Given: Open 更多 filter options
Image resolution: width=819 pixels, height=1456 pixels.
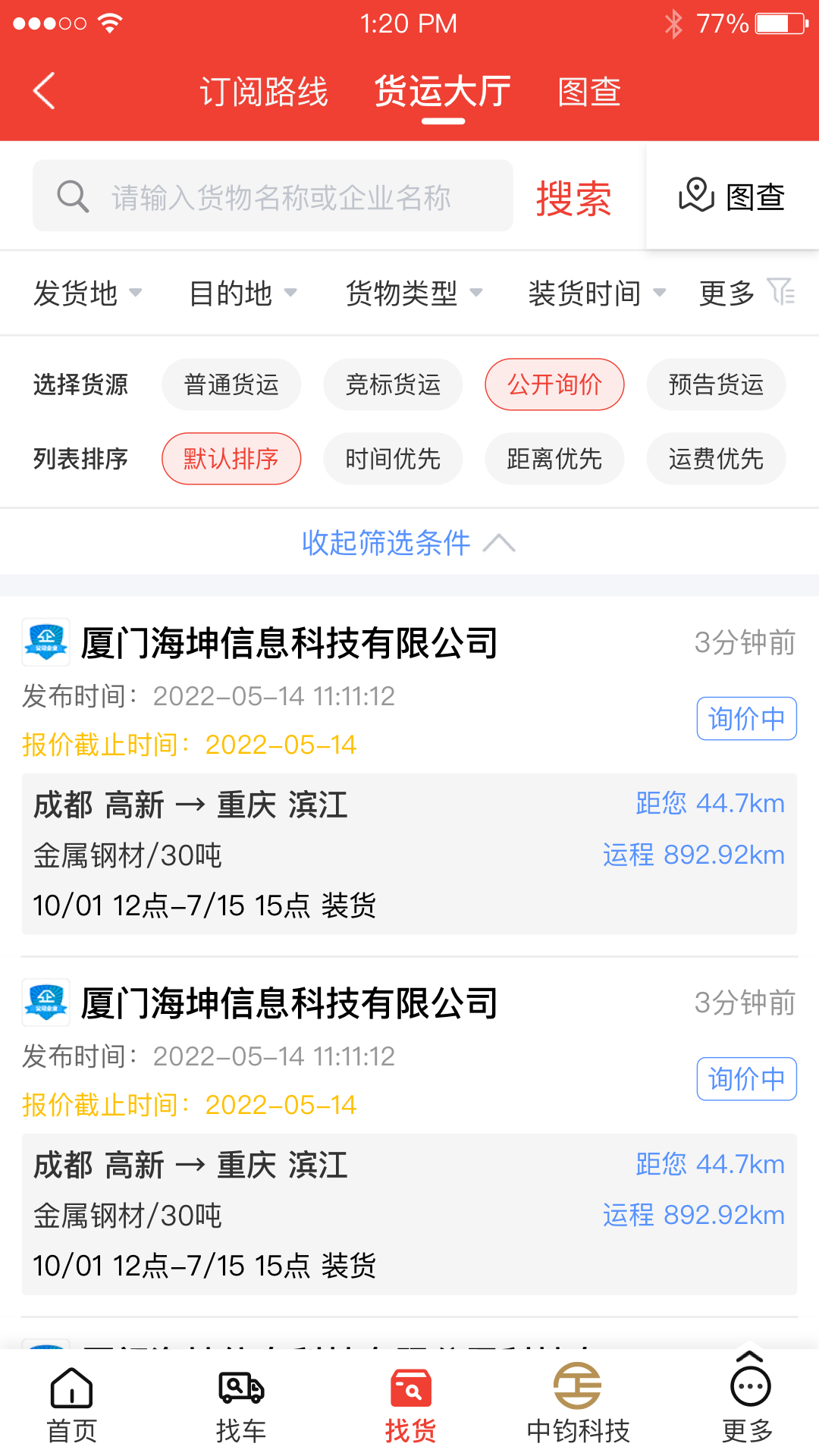Looking at the screenshot, I should [746, 293].
